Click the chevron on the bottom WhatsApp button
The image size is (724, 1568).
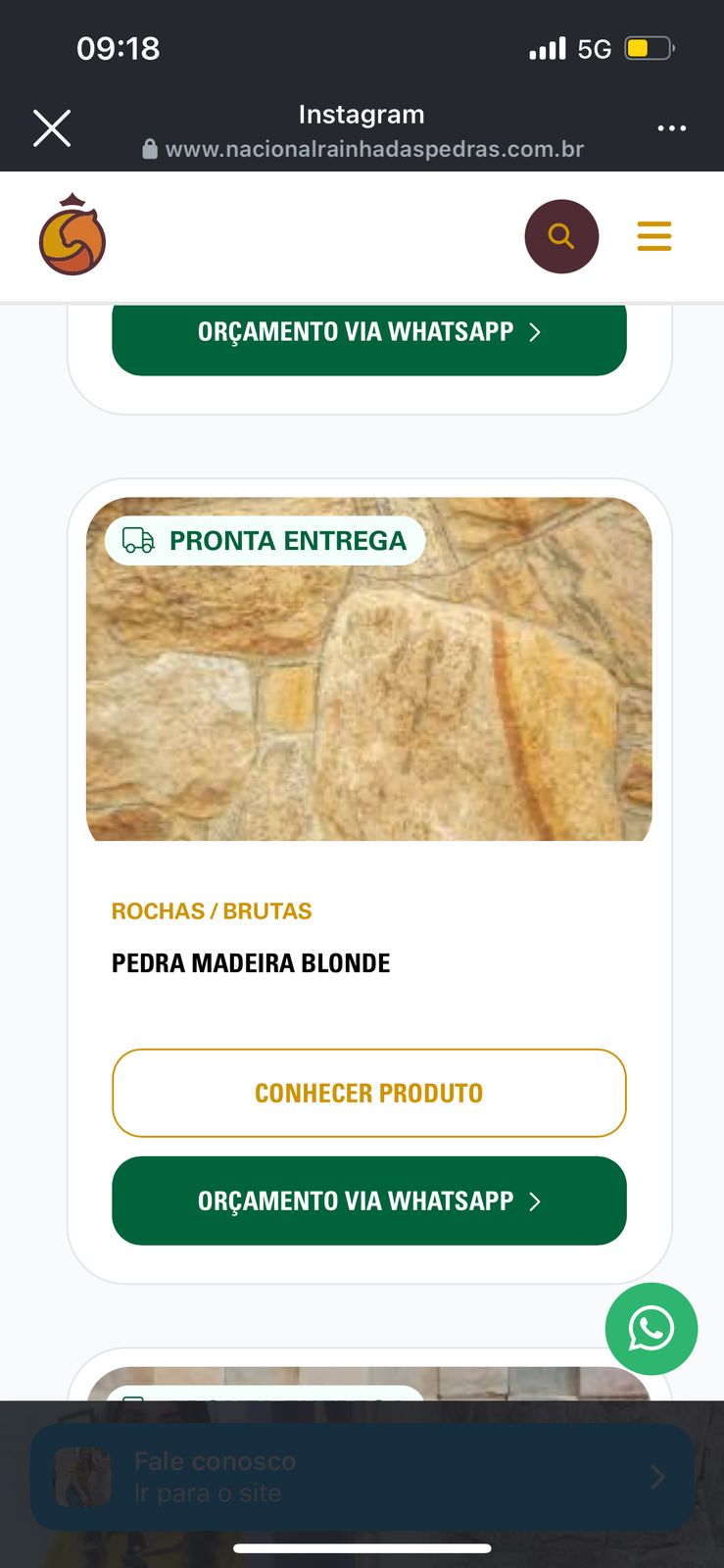[535, 1200]
